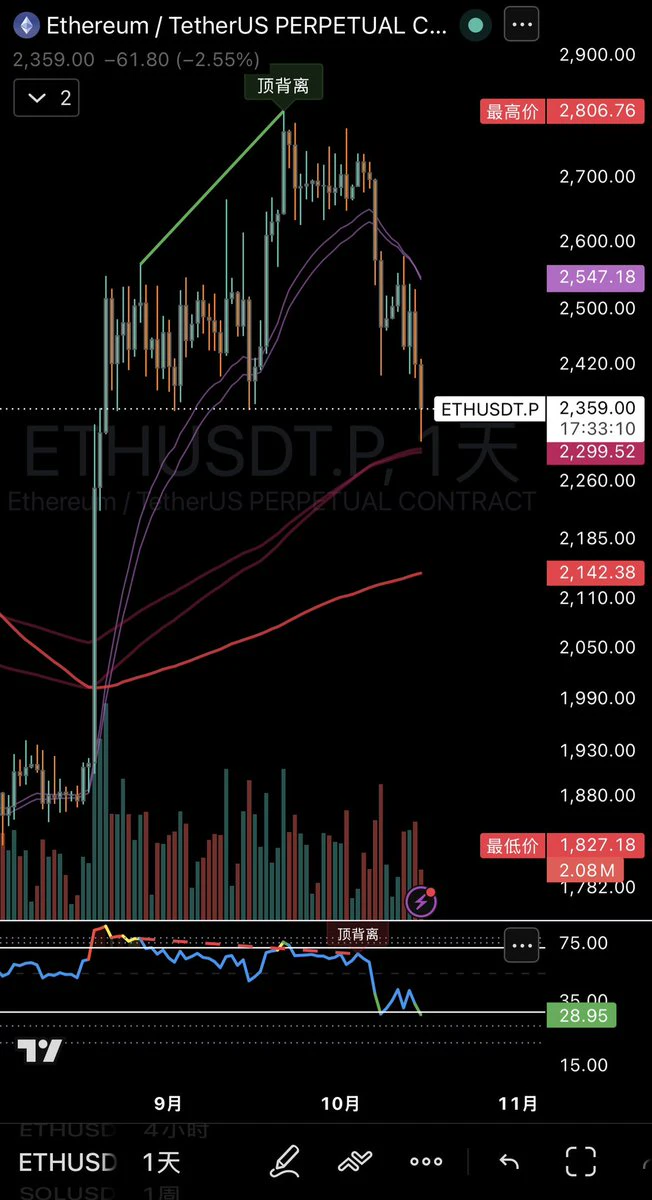Image resolution: width=652 pixels, height=1200 pixels.
Task: Undo the last chart action
Action: click(509, 1162)
